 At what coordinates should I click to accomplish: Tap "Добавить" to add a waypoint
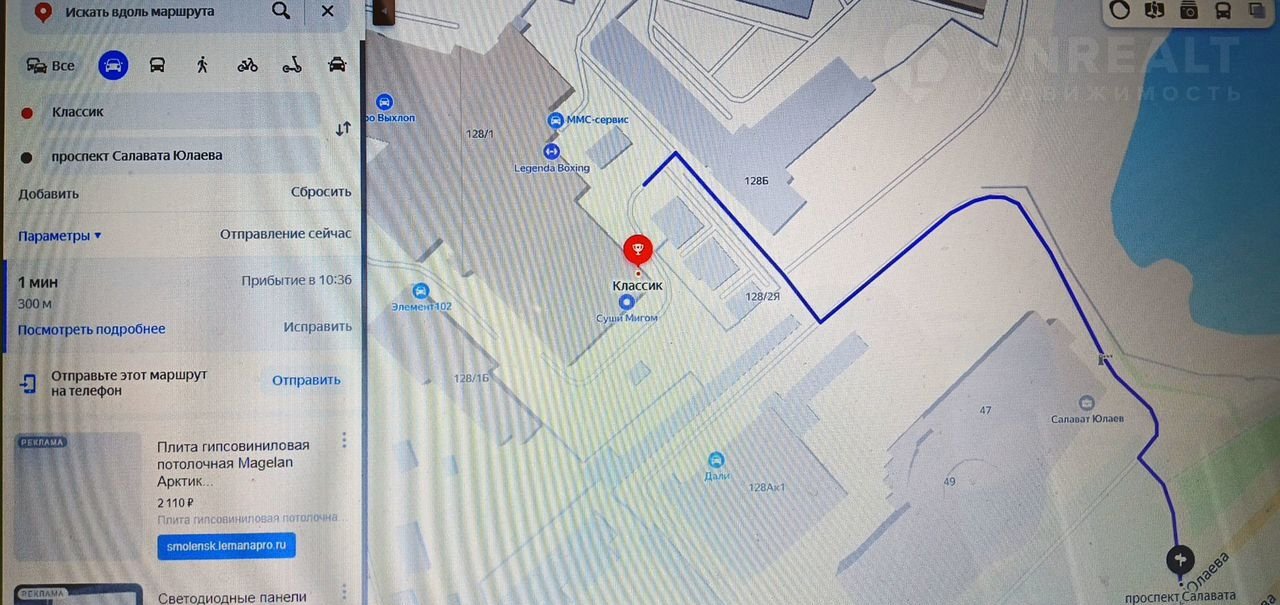pos(48,193)
